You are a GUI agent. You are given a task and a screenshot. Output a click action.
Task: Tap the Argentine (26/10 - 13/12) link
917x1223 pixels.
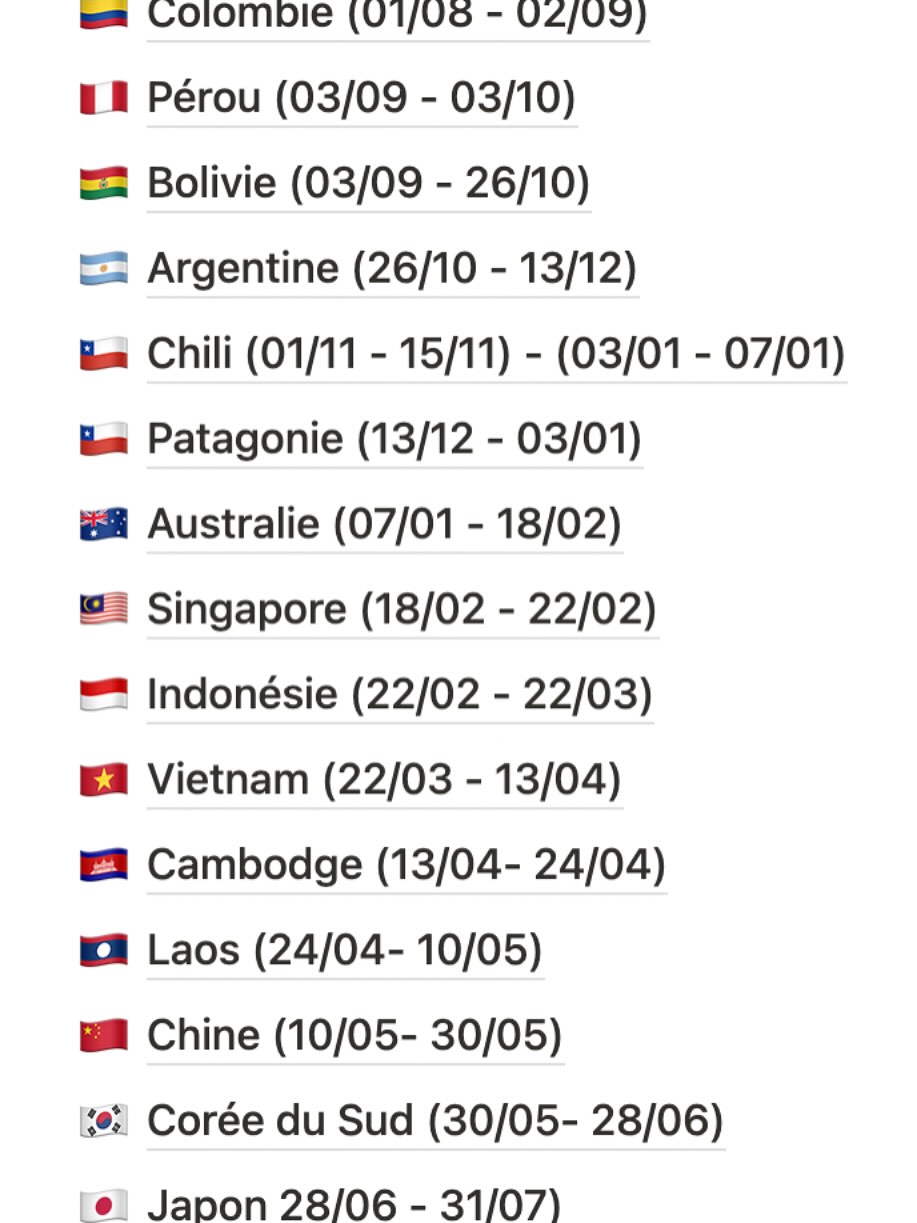tap(392, 268)
